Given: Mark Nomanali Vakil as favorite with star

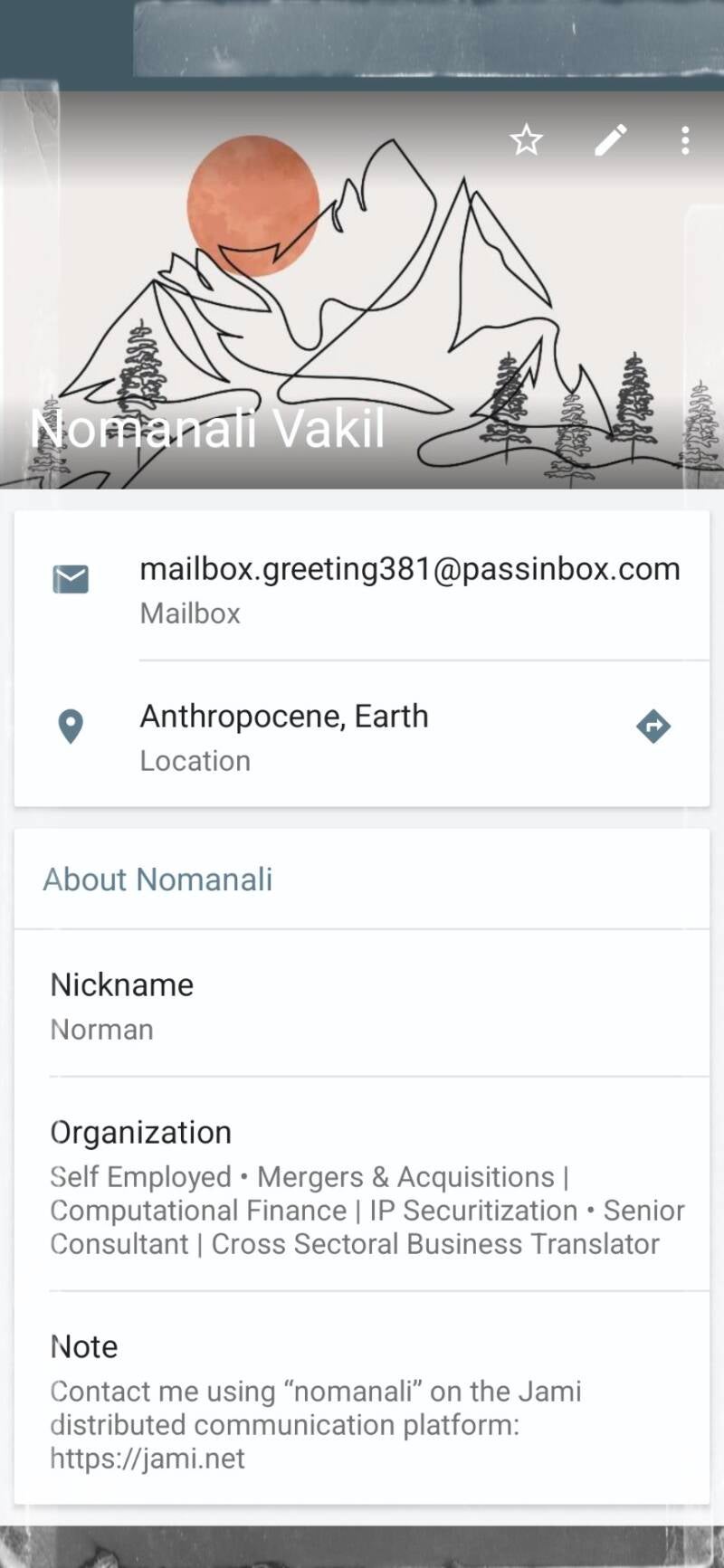Looking at the screenshot, I should click(x=526, y=140).
